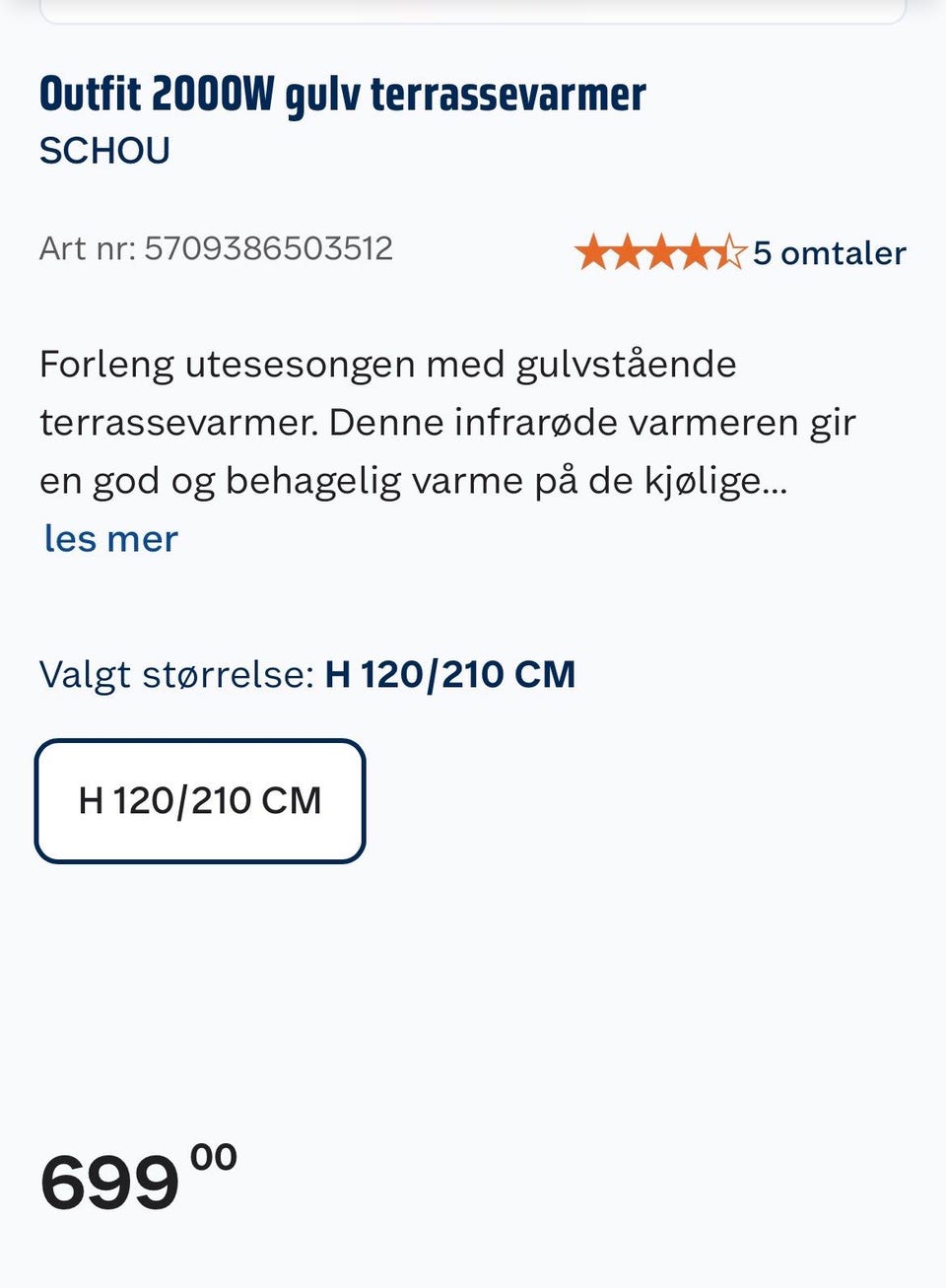
Task: Click the search bar at the top
Action: click(473, 8)
